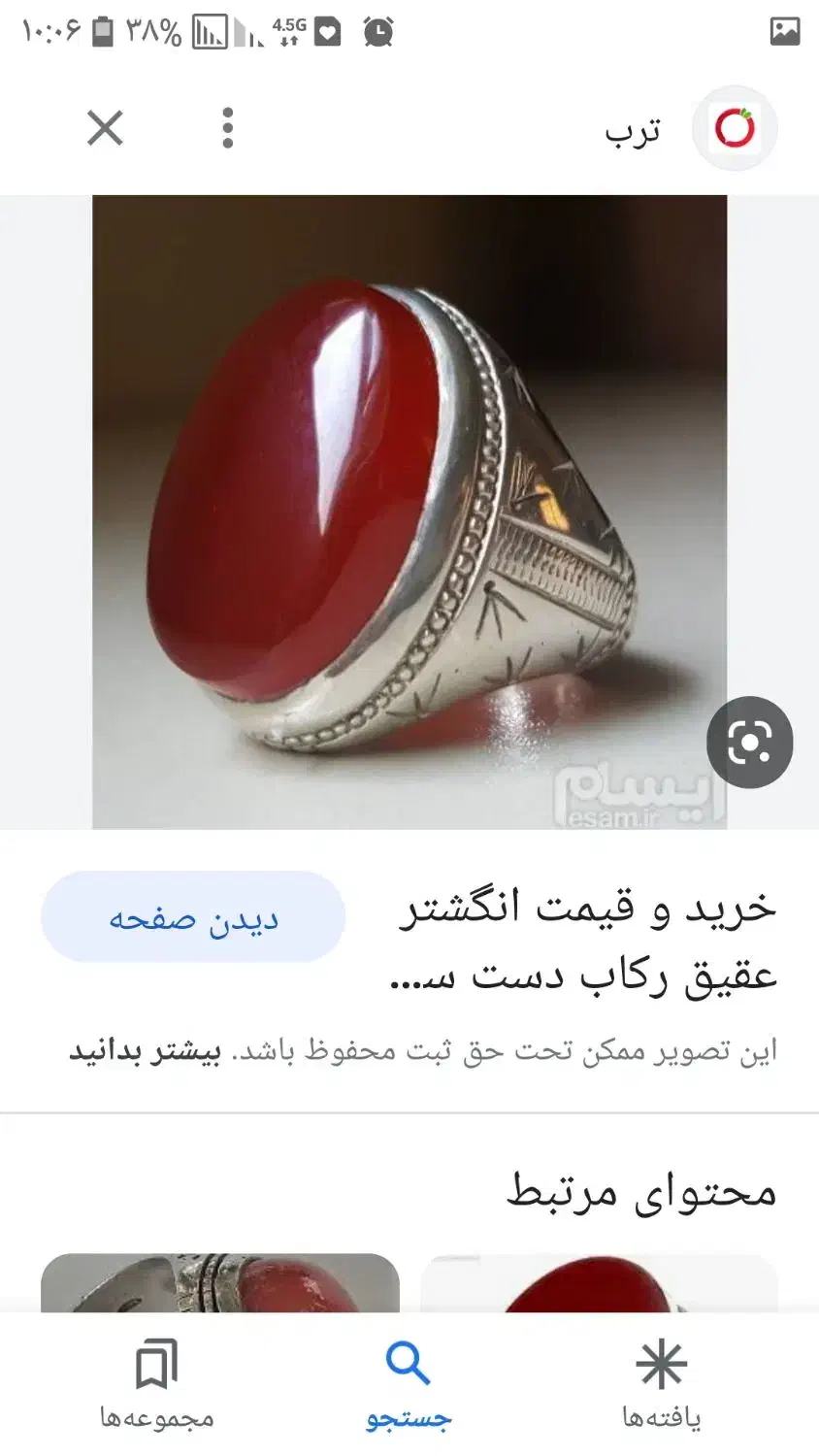Search the image with the Lens icon
Image resolution: width=819 pixels, height=1456 pixels.
pyautogui.click(x=749, y=743)
